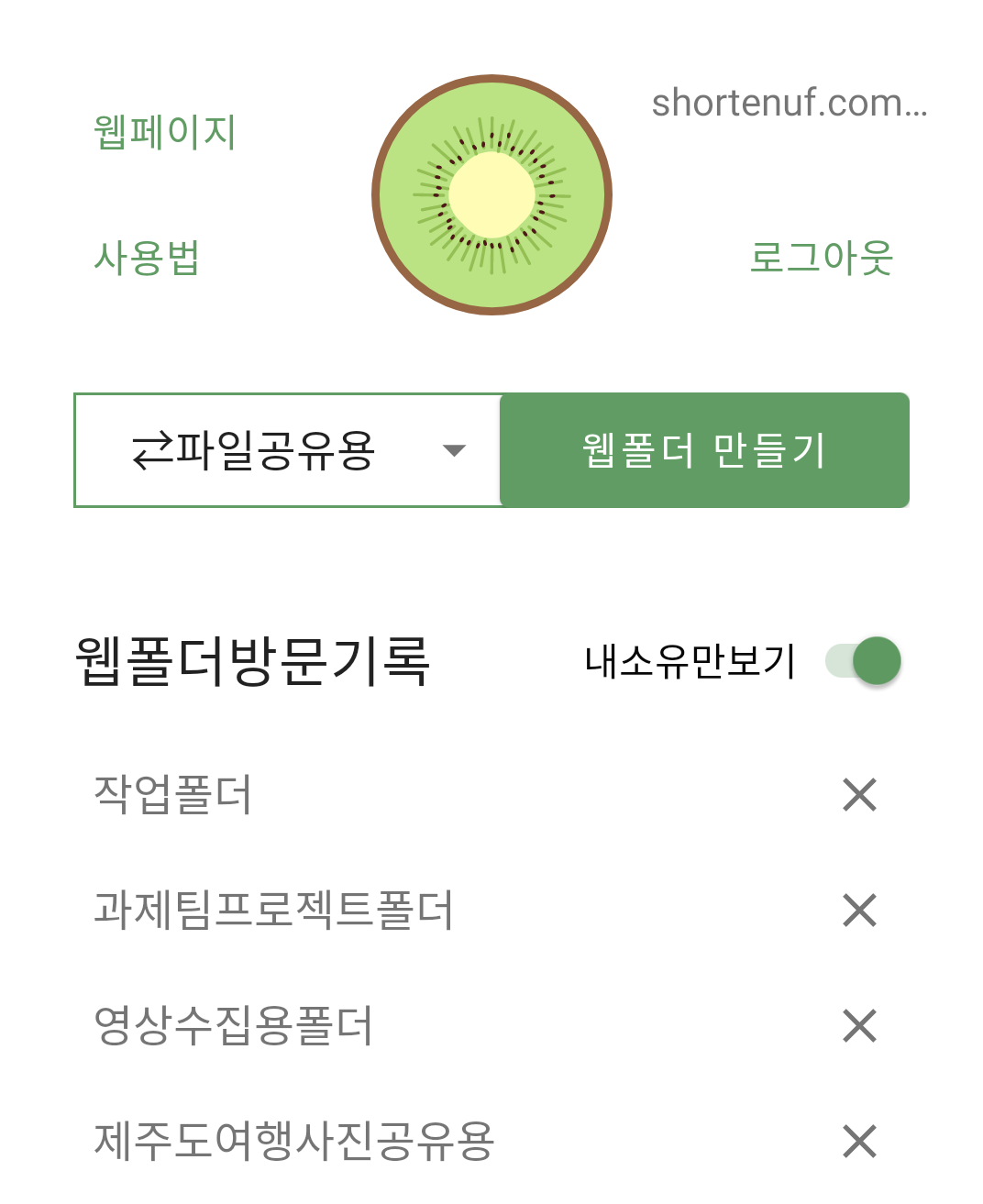Tap 로그아웃 to sign out
The height and width of the screenshot is (1204, 983).
point(821,258)
